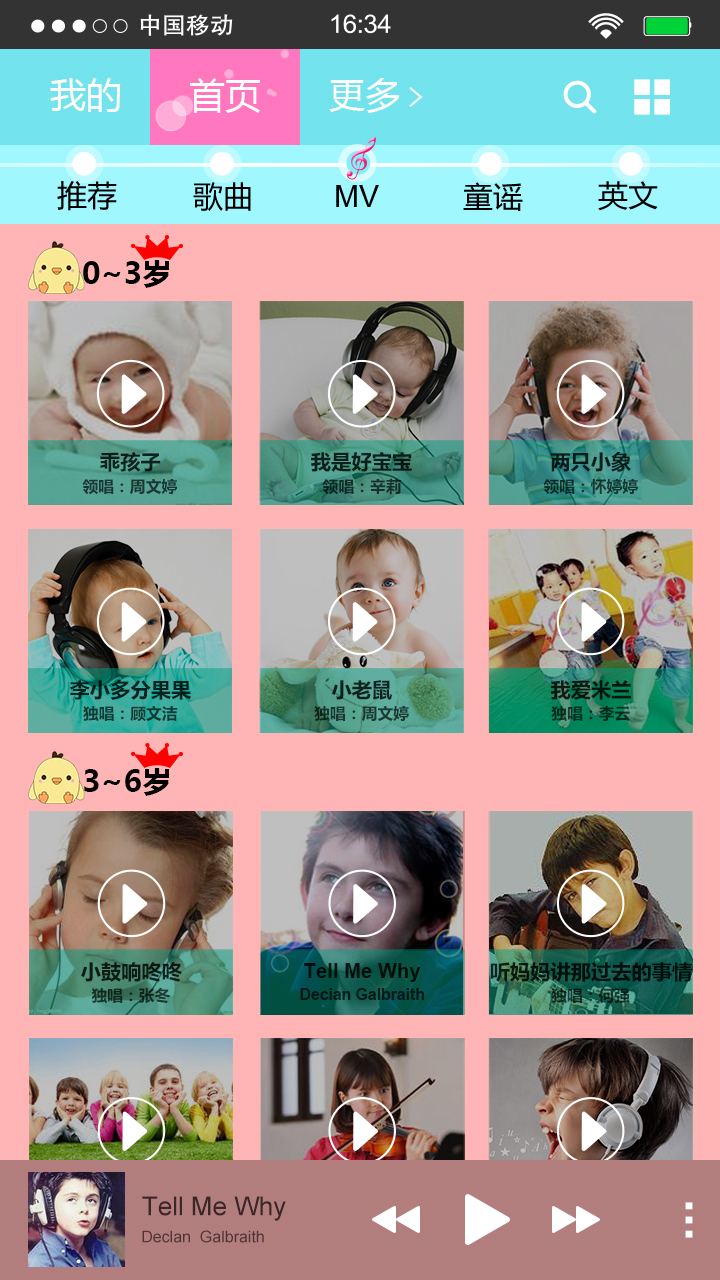The image size is (720, 1280).
Task: Switch to the 我的 tab
Action: [85, 96]
